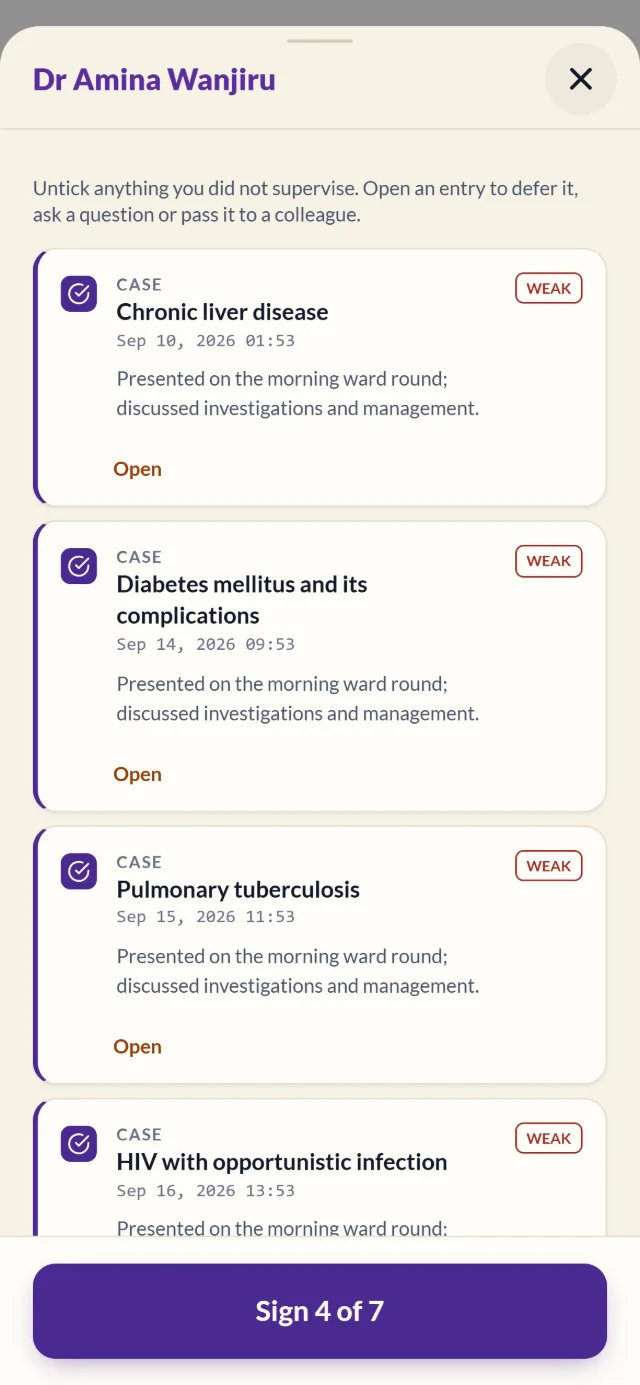Close the Dr Amina Wanjiru sheet
Screen dimensions: 640x1385
click(580, 79)
